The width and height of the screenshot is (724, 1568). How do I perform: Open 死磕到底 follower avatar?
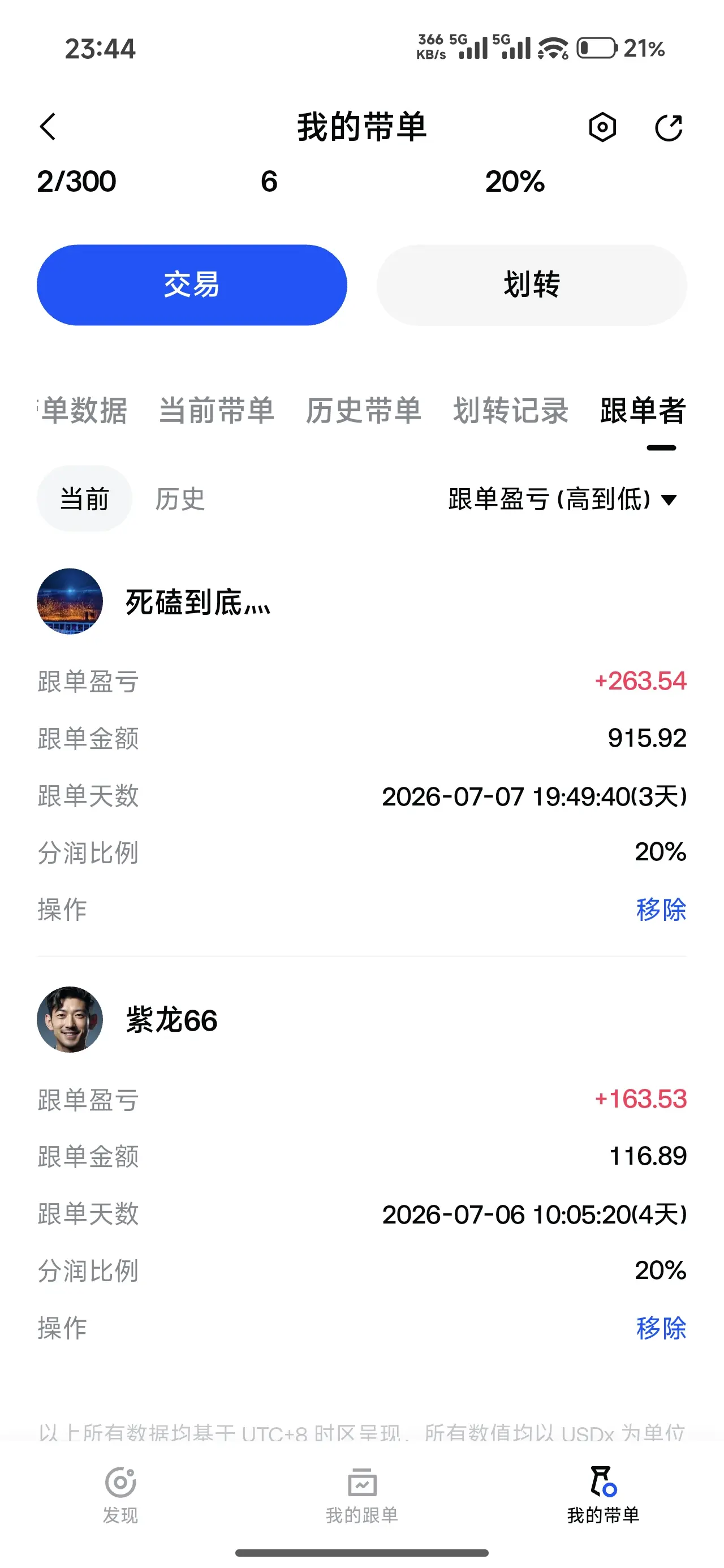tap(70, 601)
